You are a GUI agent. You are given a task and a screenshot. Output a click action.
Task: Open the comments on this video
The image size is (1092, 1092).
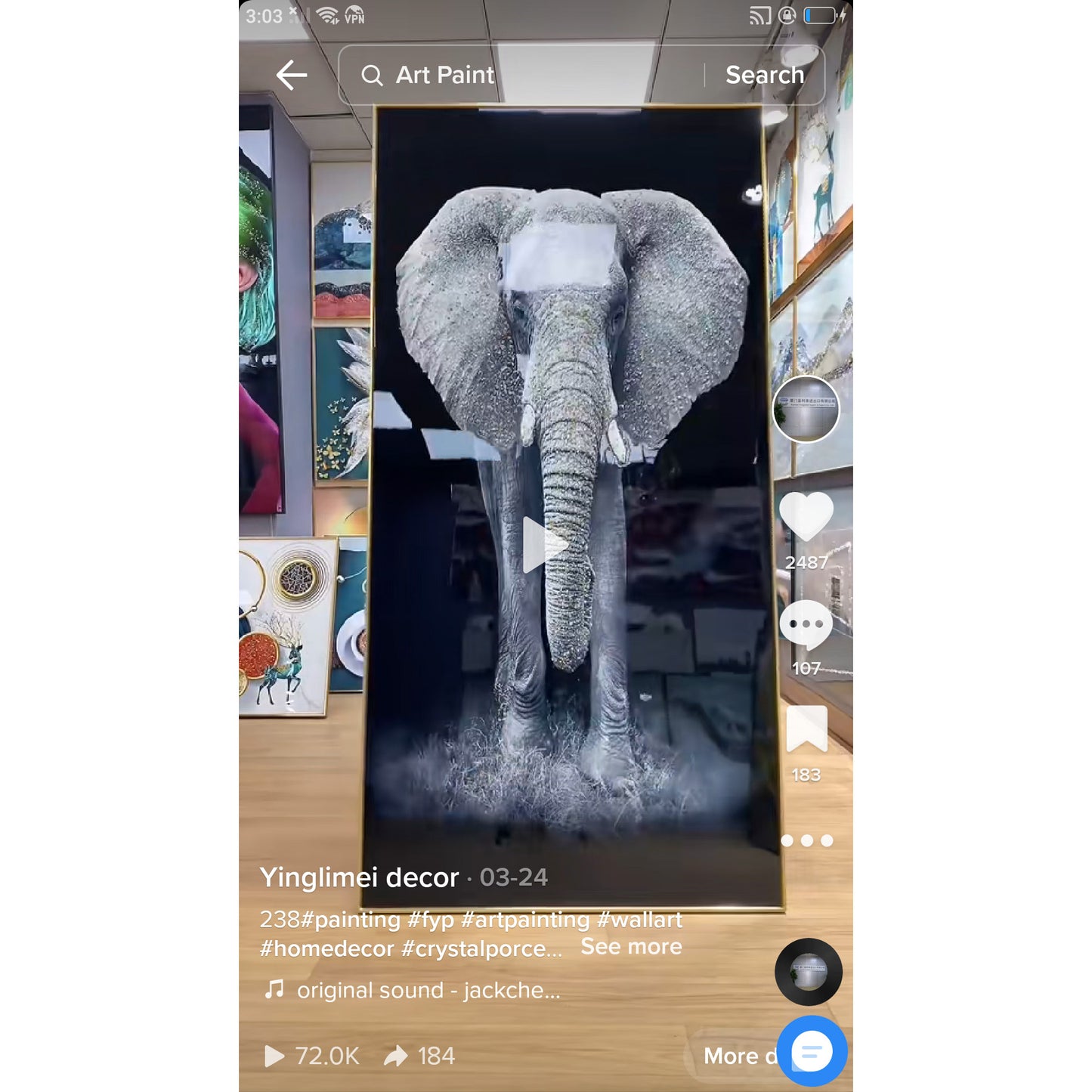(x=806, y=624)
